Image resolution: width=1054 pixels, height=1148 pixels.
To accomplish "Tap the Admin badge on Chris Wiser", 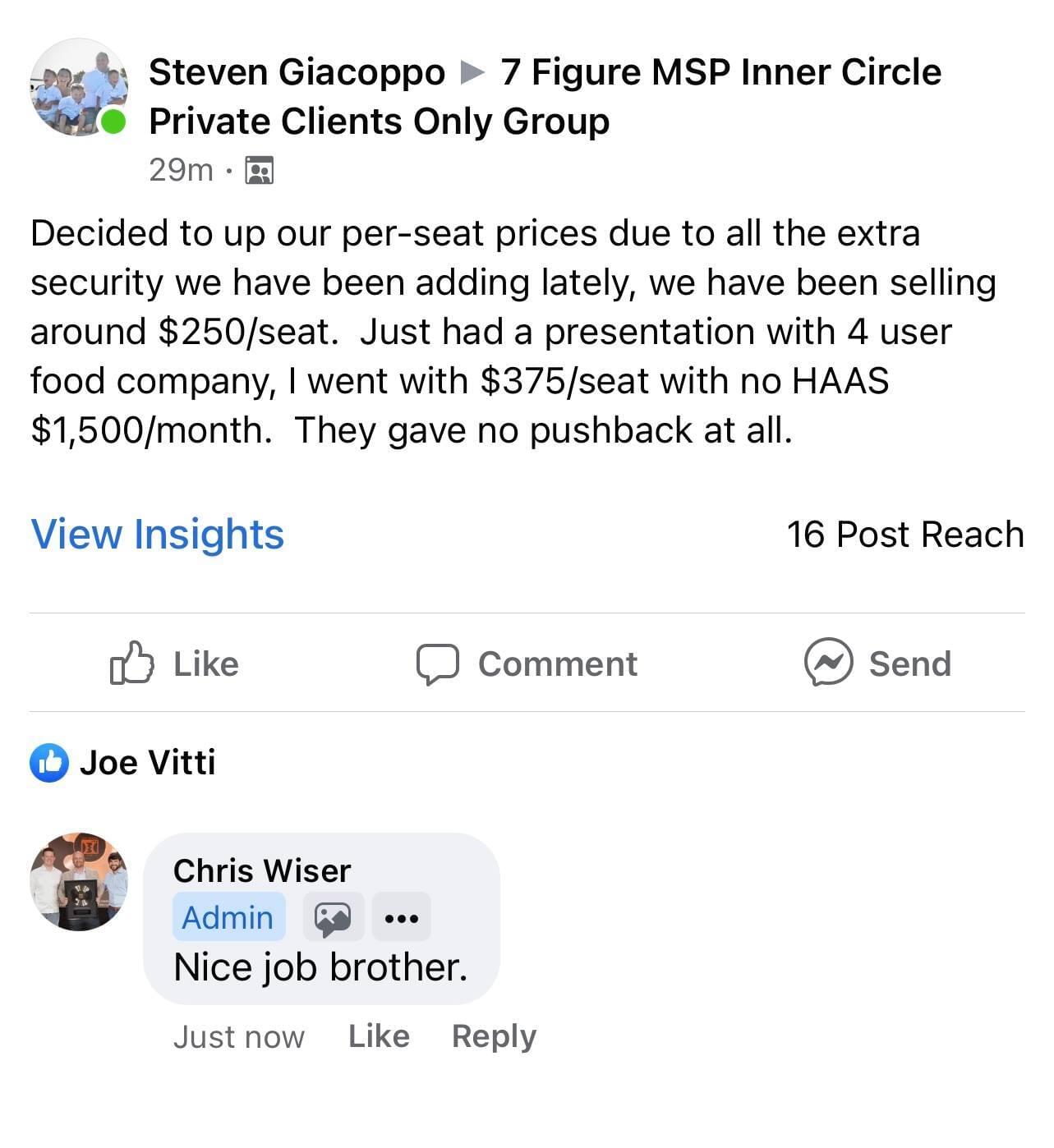I will point(228,917).
